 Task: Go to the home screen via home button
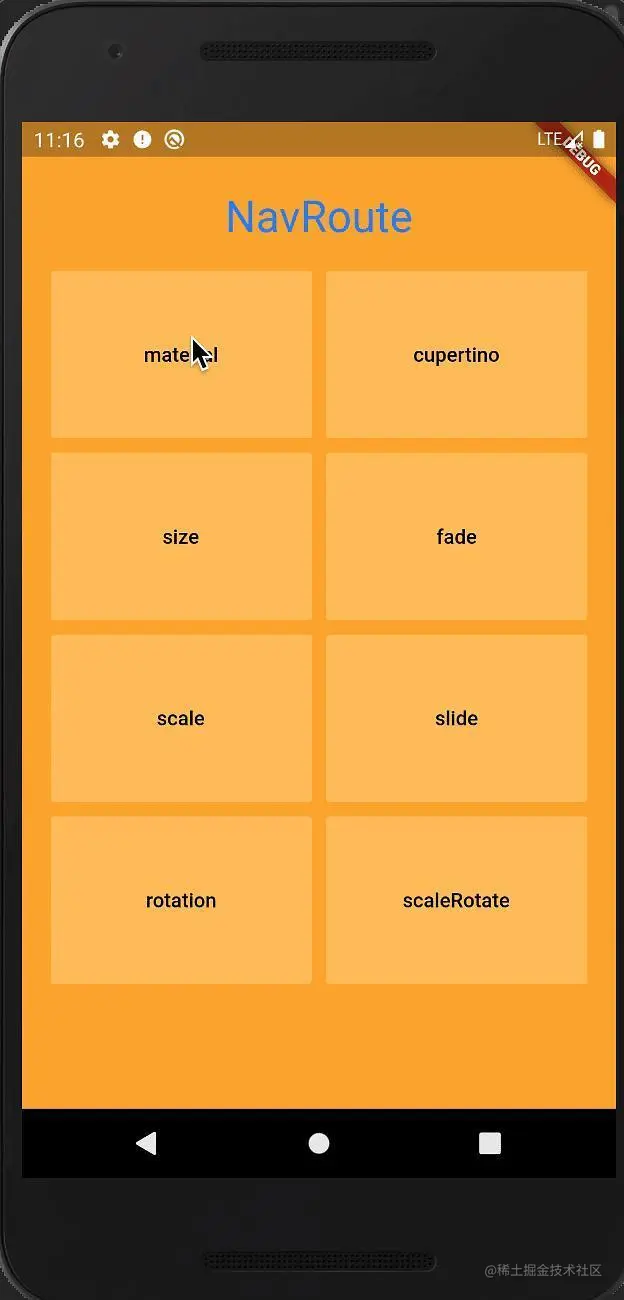(x=319, y=1143)
